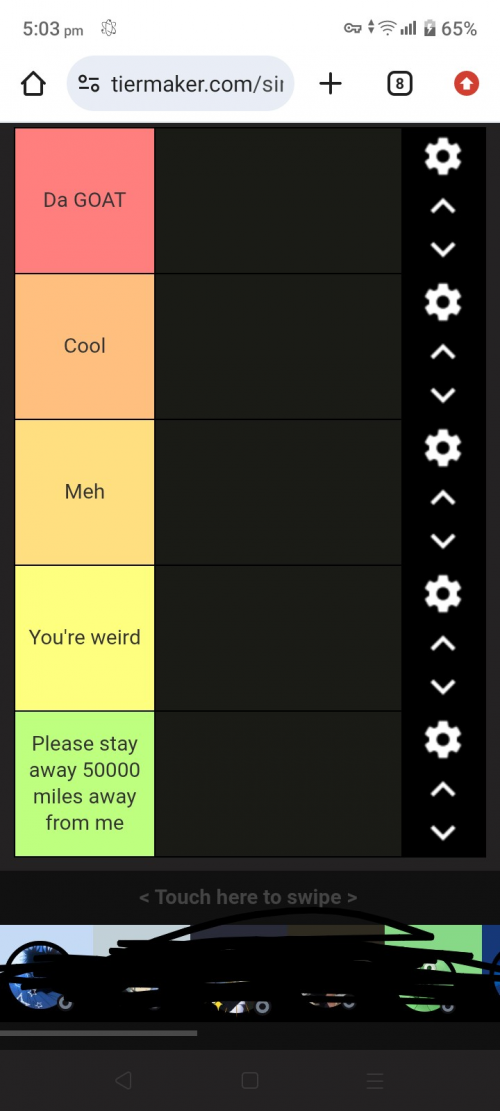Edit the Meh tier label
The width and height of the screenshot is (500, 1111).
(x=84, y=492)
